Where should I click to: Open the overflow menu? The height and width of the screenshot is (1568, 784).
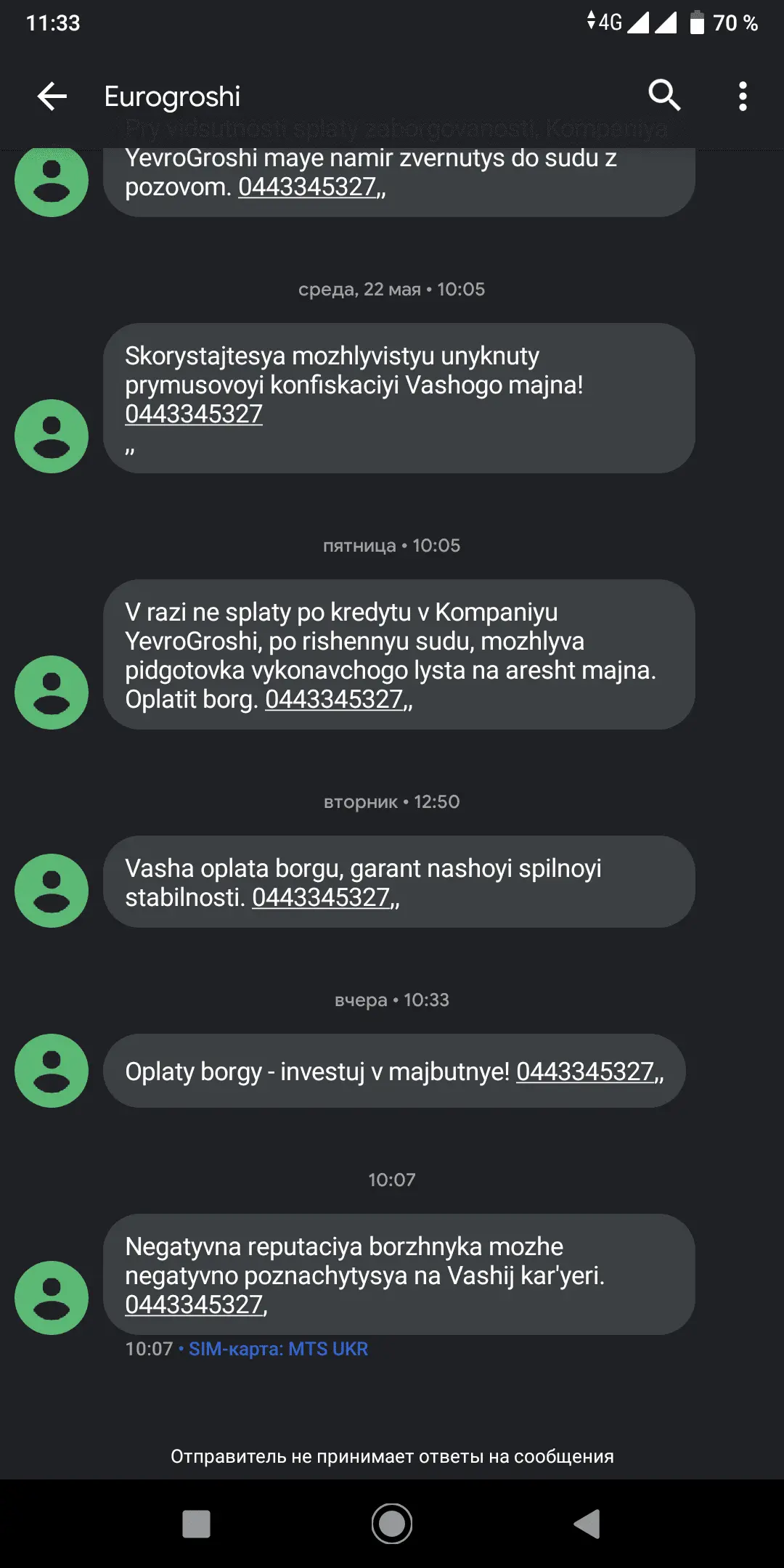click(x=742, y=97)
